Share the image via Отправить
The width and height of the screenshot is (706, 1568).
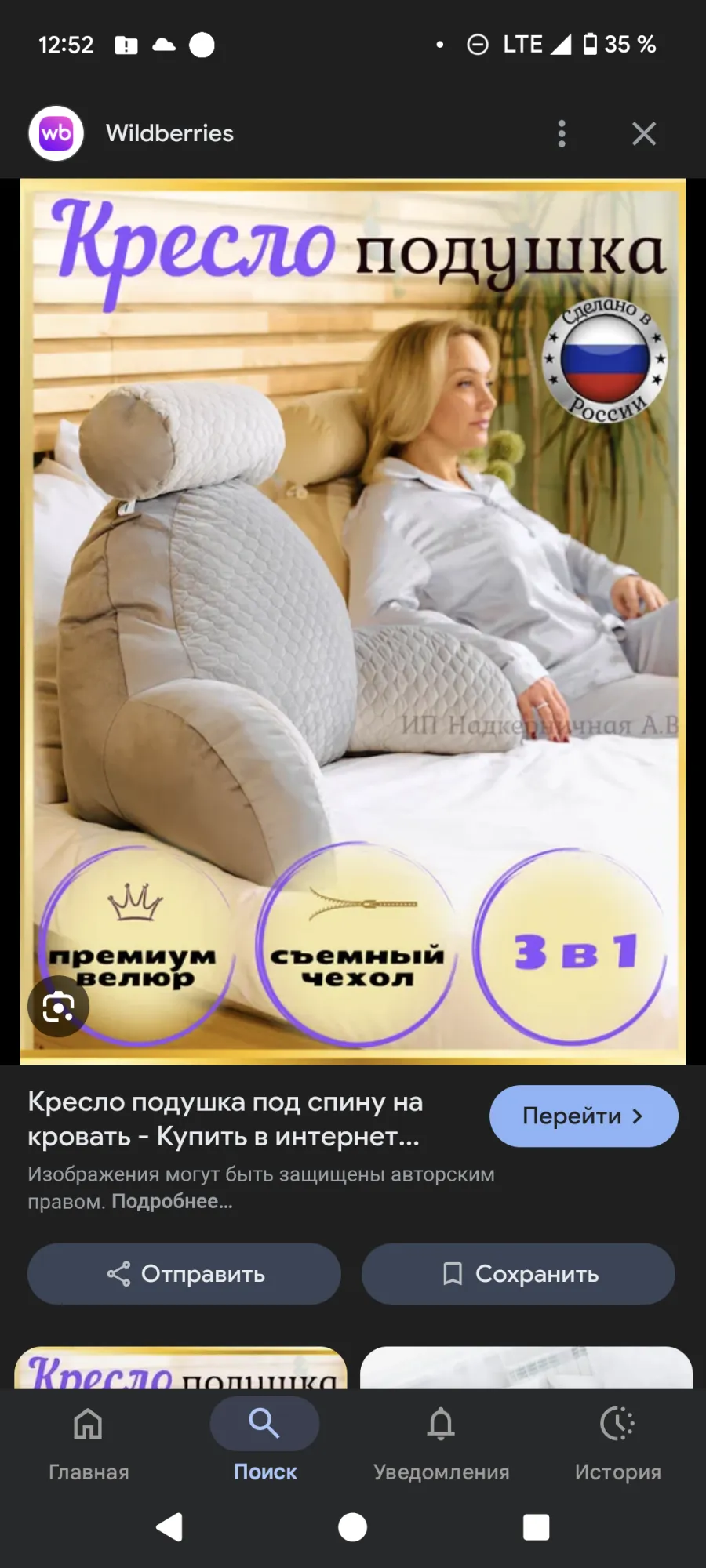point(184,1274)
